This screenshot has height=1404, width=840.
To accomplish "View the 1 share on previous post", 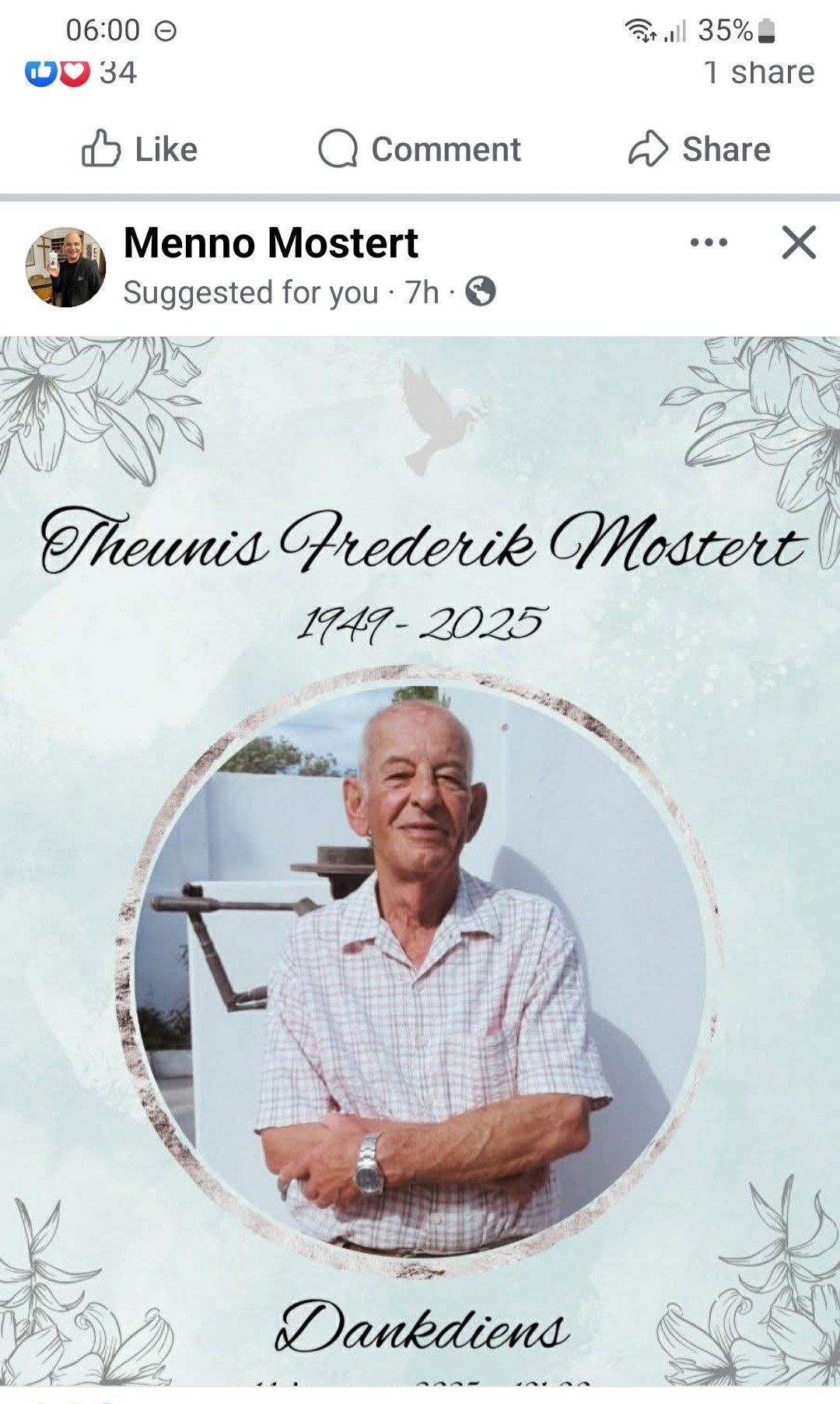I will (x=758, y=72).
